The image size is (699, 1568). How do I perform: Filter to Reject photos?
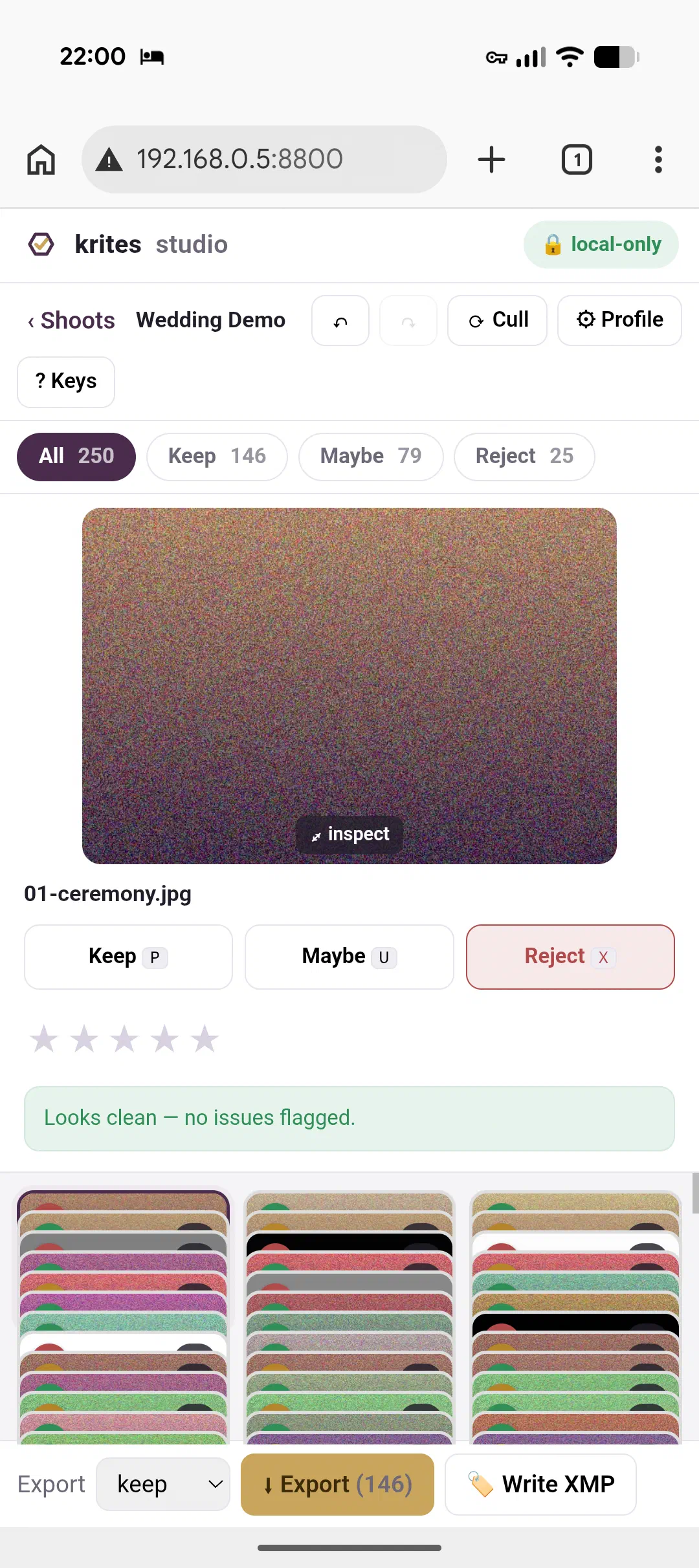click(x=524, y=457)
